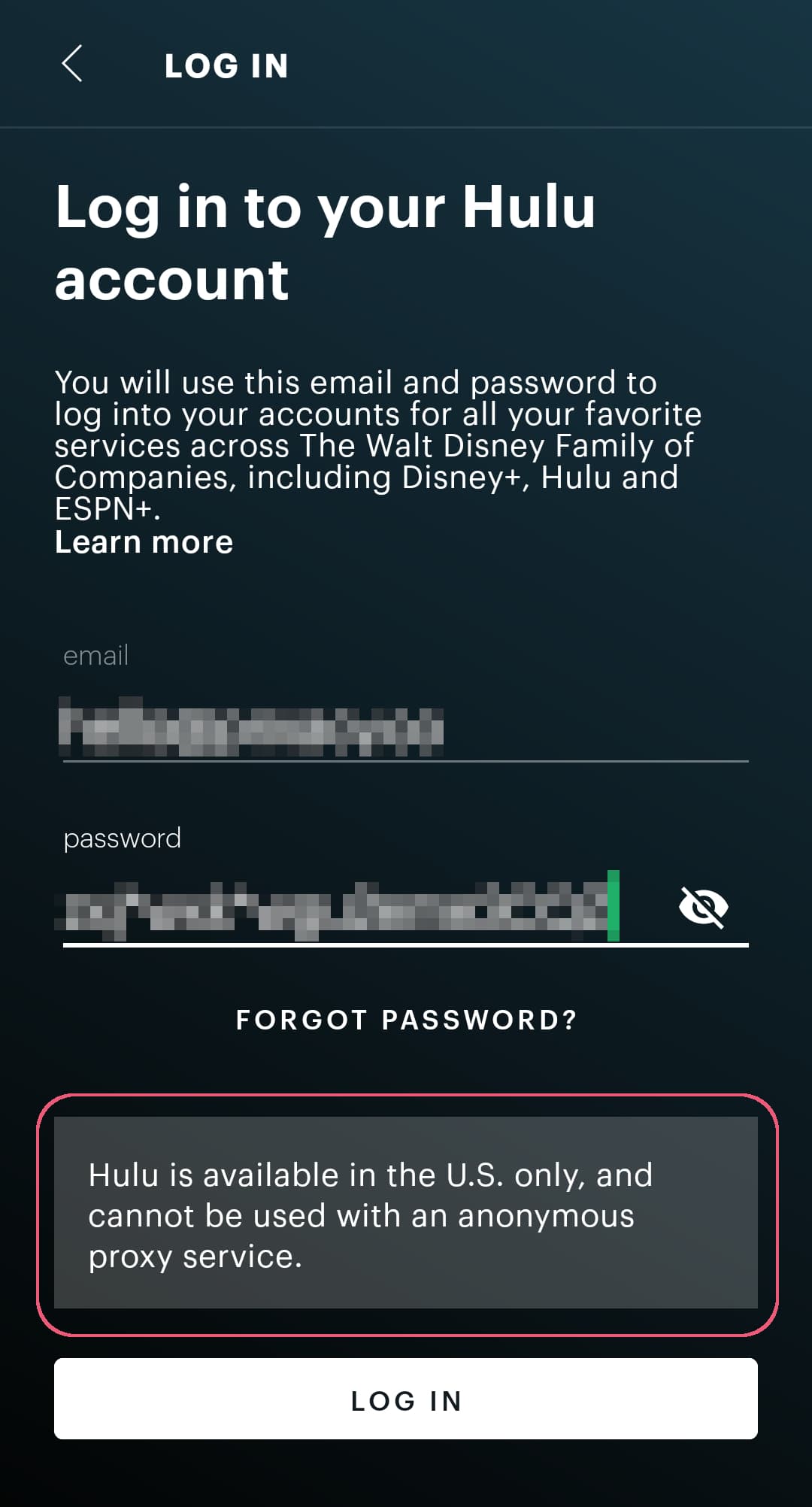Open the Learn more link
This screenshot has height=1507, width=812.
[143, 541]
